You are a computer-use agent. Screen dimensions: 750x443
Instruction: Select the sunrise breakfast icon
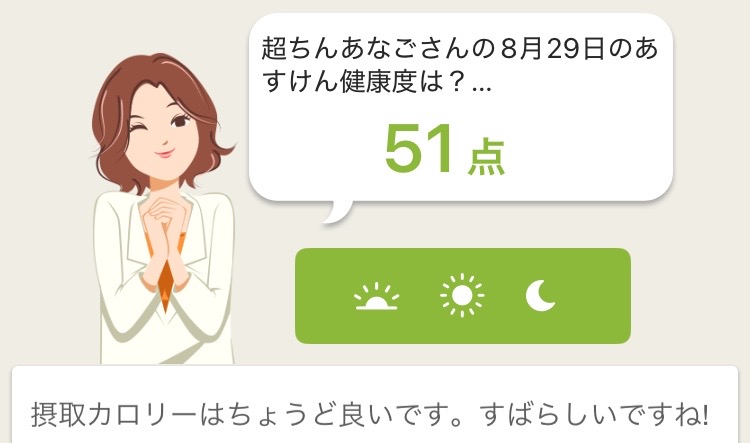[x=376, y=297]
